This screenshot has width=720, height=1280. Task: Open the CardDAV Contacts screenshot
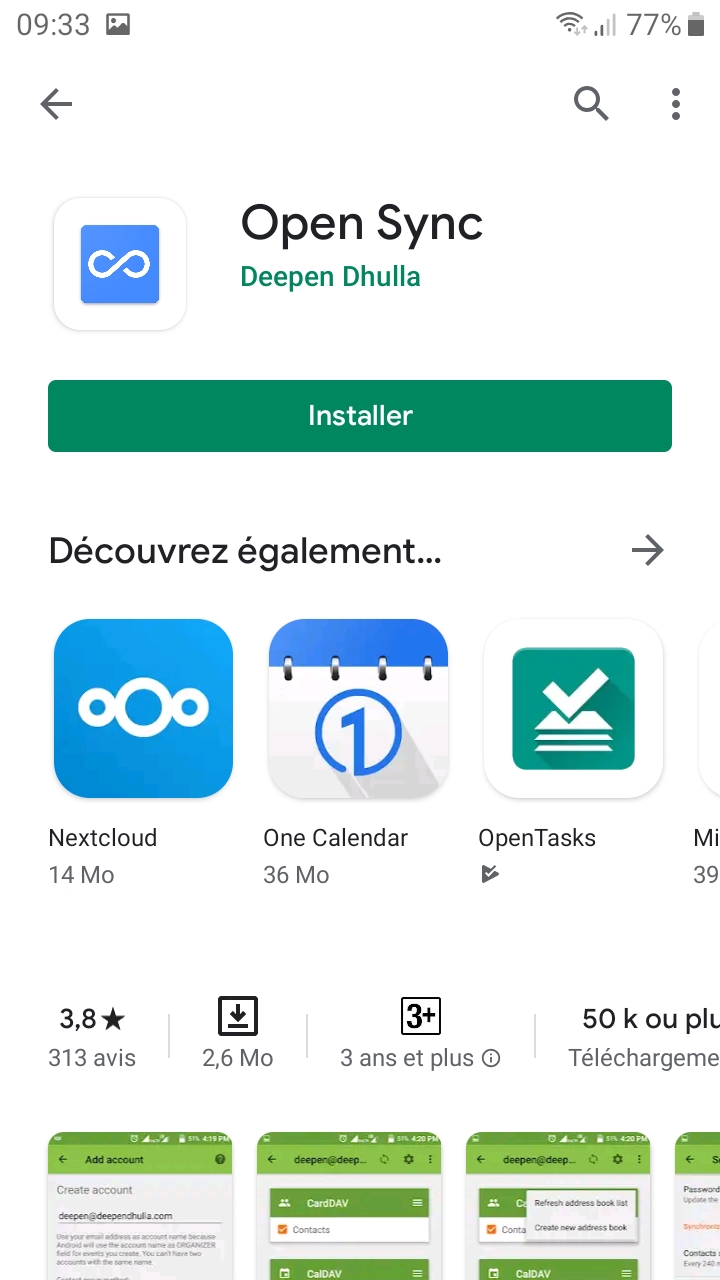pyautogui.click(x=349, y=1206)
